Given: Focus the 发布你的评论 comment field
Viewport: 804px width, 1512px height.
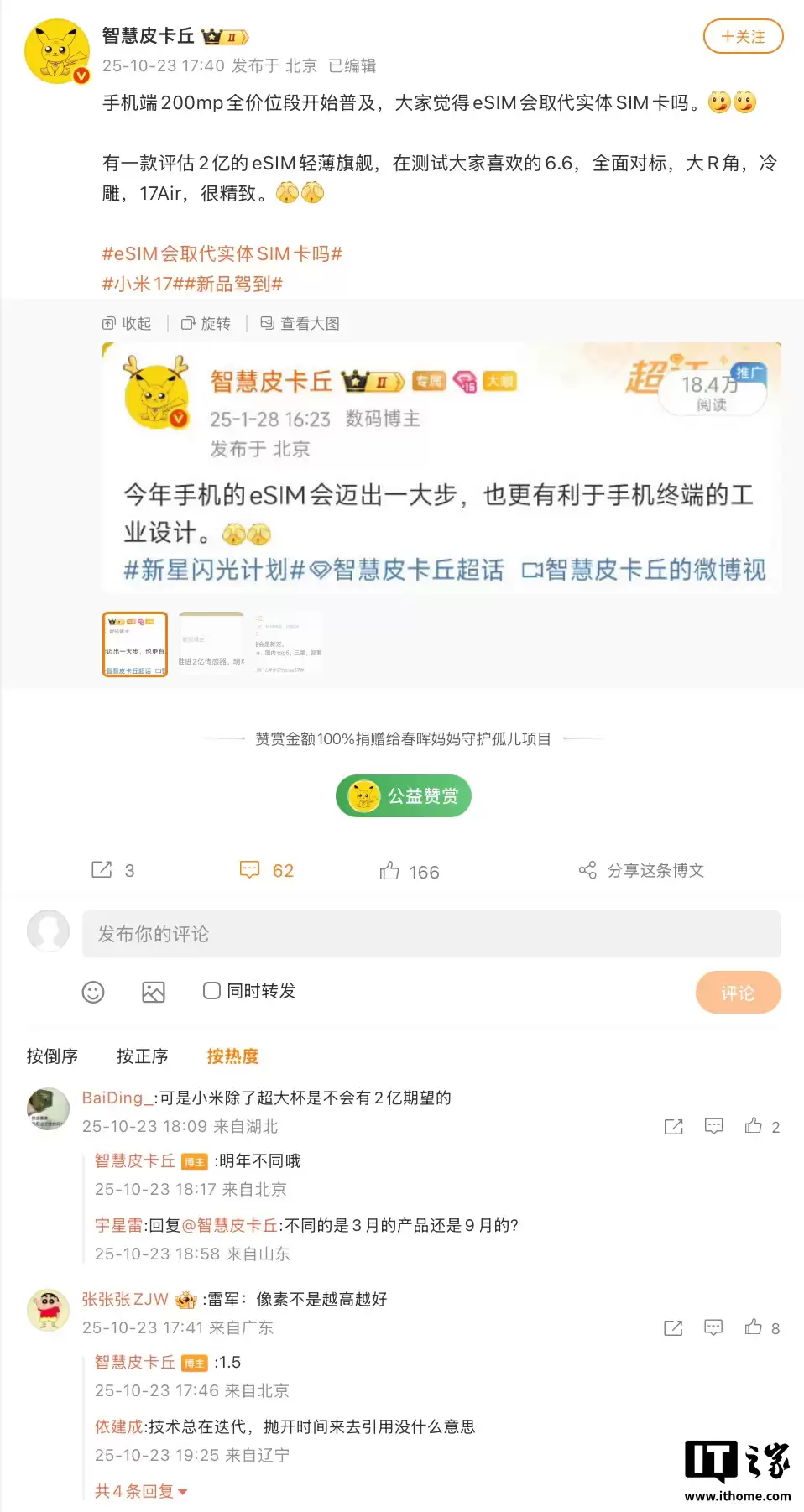Looking at the screenshot, I should tap(431, 934).
